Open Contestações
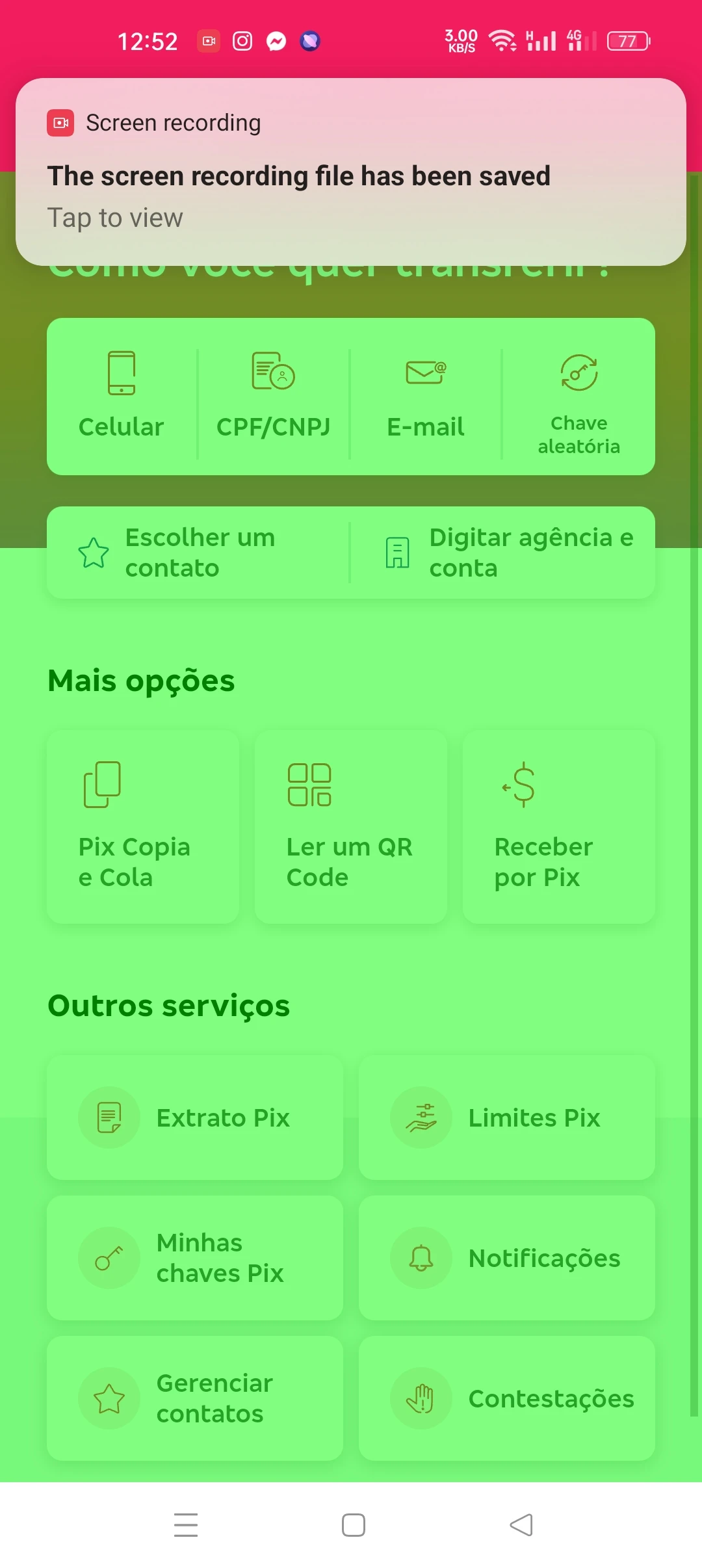Screen dimensions: 702x1568 coord(507,1398)
